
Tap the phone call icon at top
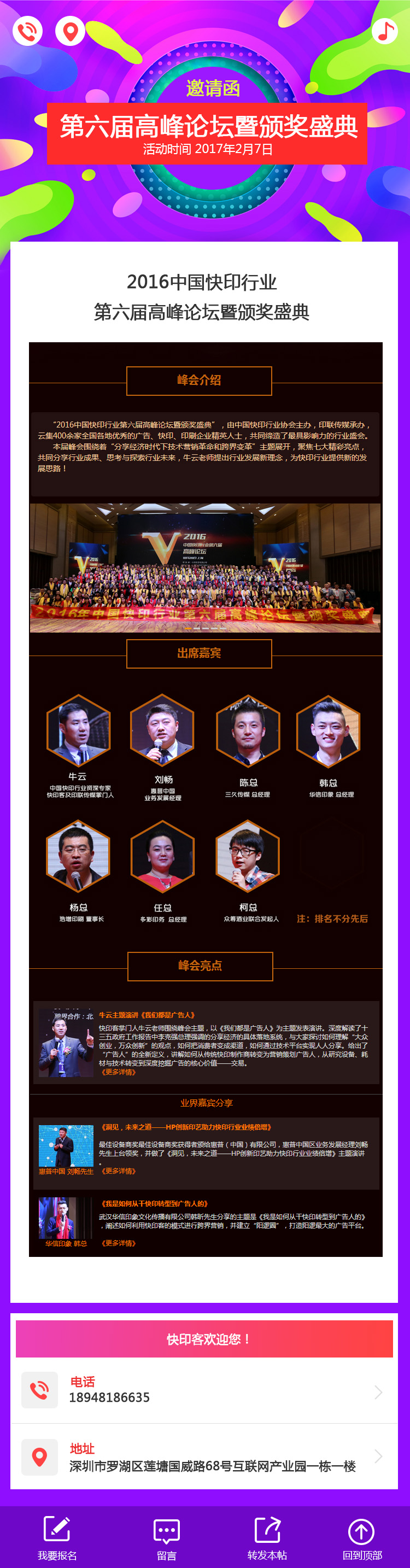(x=27, y=31)
